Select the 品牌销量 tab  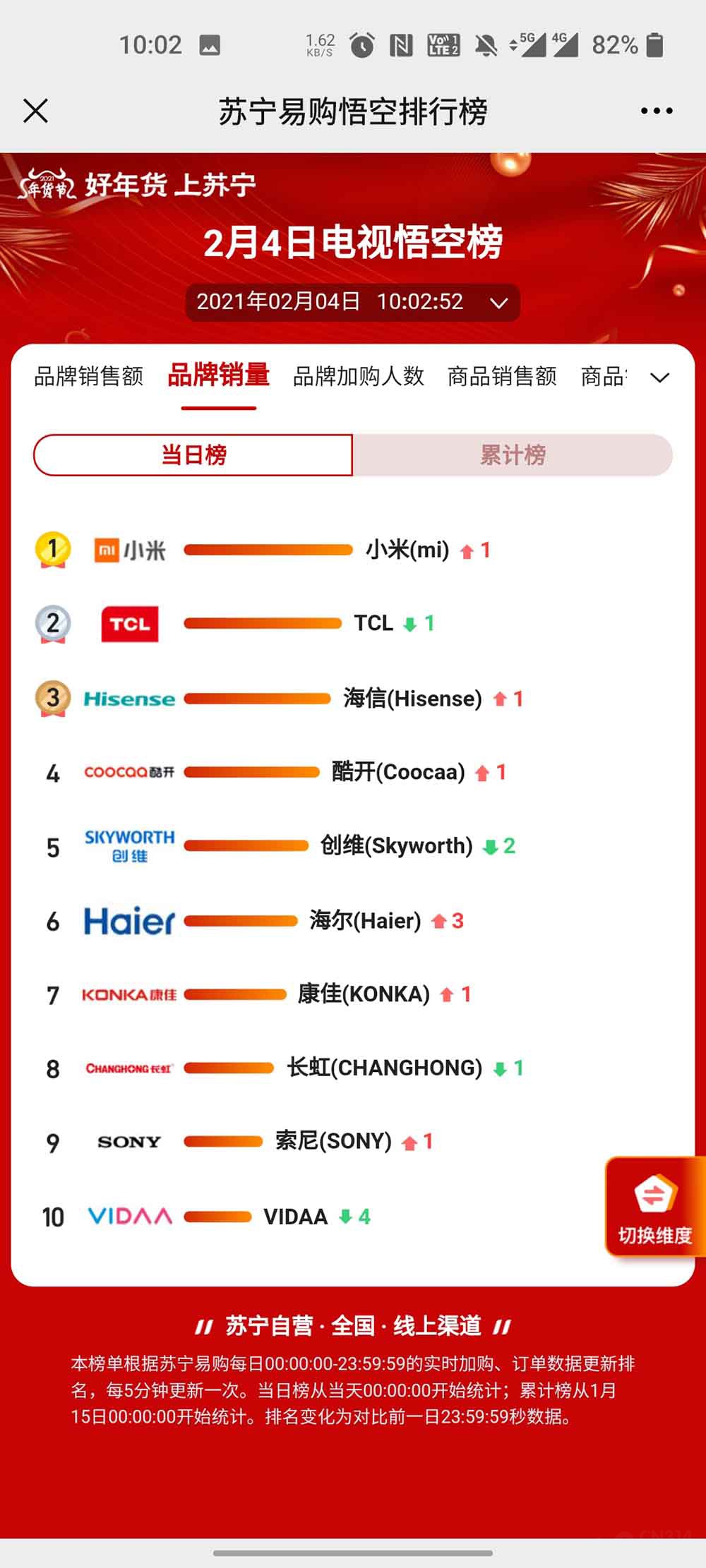pyautogui.click(x=218, y=375)
